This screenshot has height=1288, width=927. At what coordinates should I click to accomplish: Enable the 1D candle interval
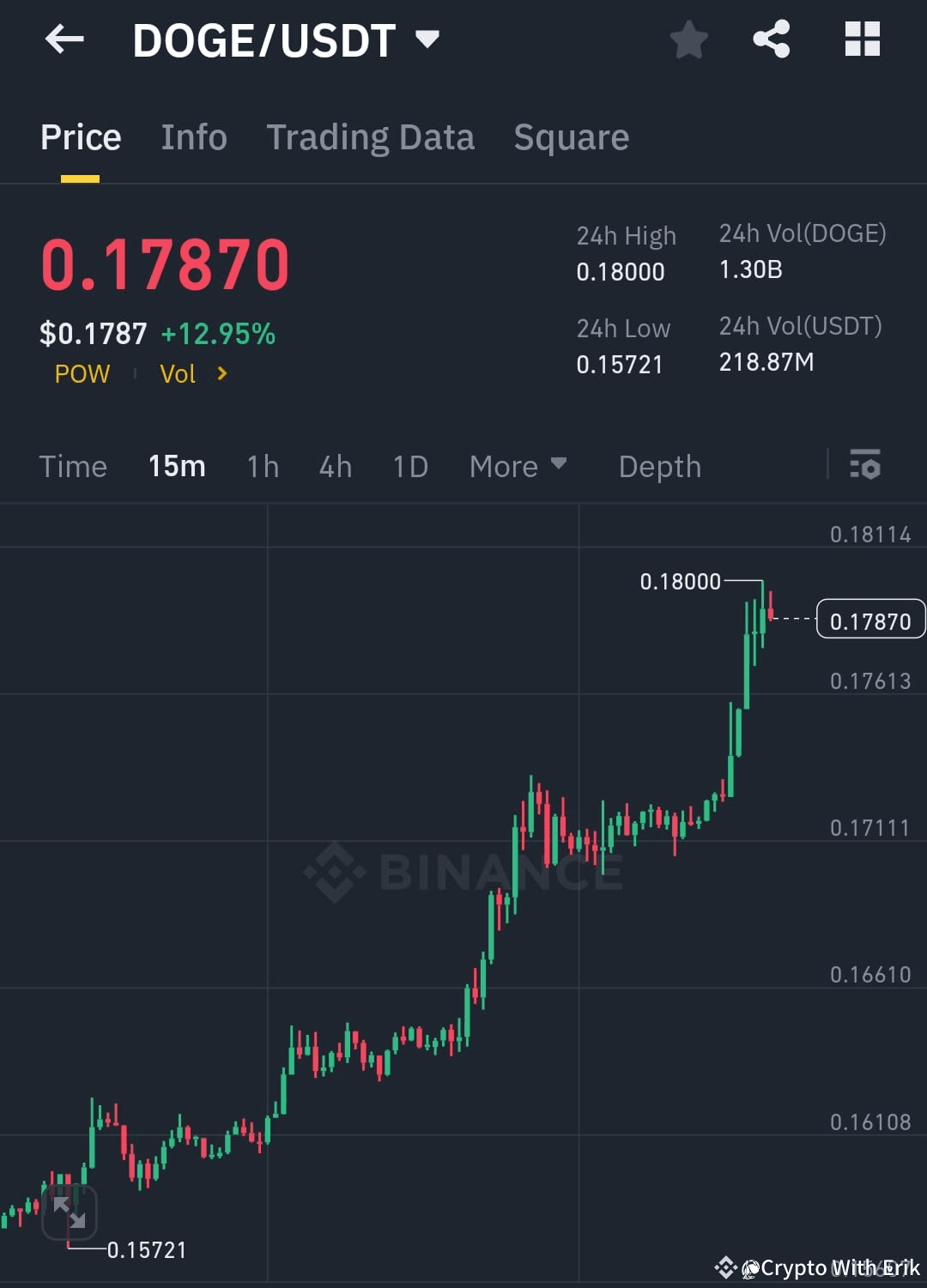[x=409, y=466]
